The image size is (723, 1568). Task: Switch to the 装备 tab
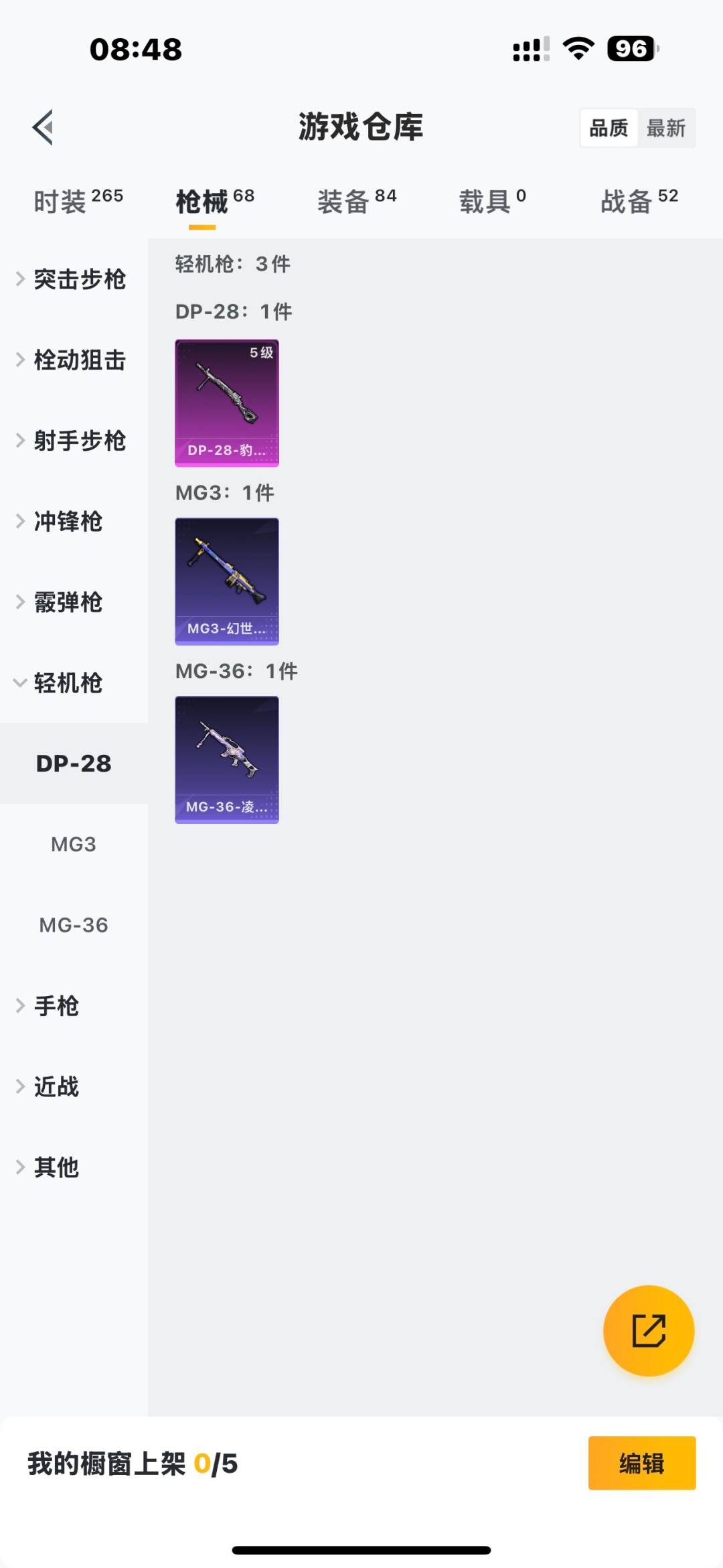point(356,201)
